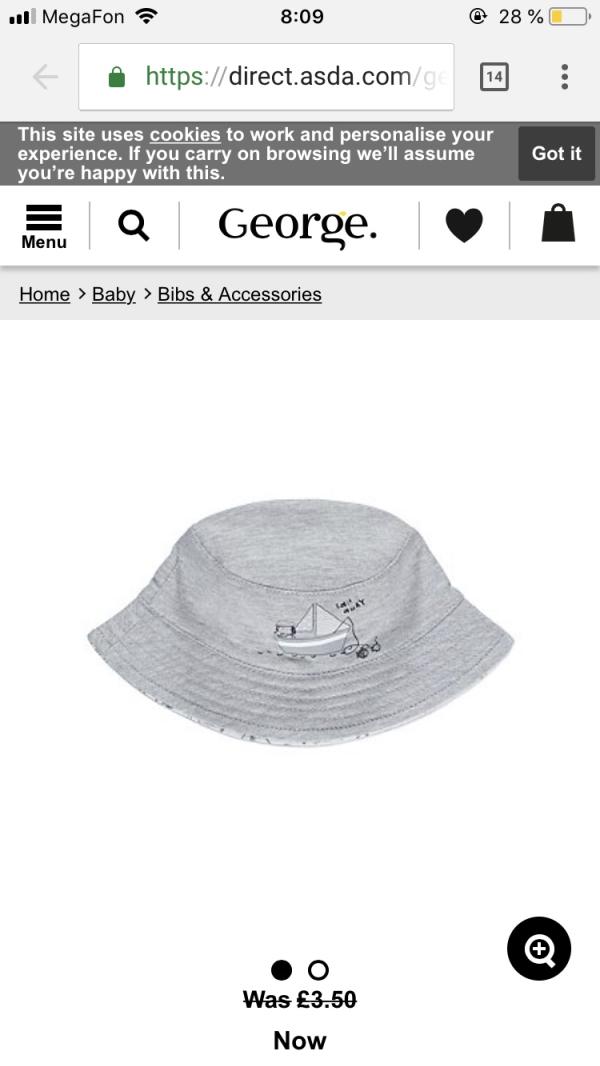Tap the browser address bar
Screen dimensions: 600x1066
[266, 76]
